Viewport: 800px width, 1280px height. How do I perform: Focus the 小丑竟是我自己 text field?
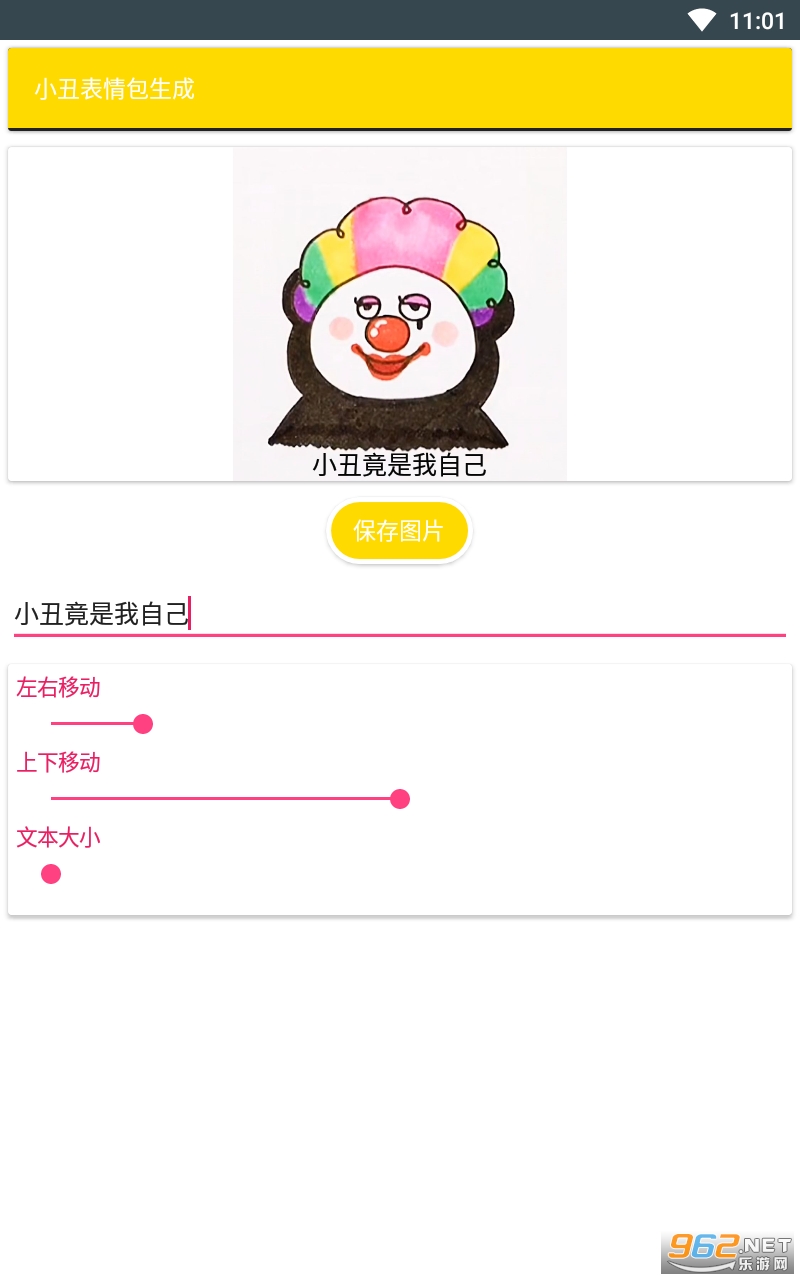400,614
